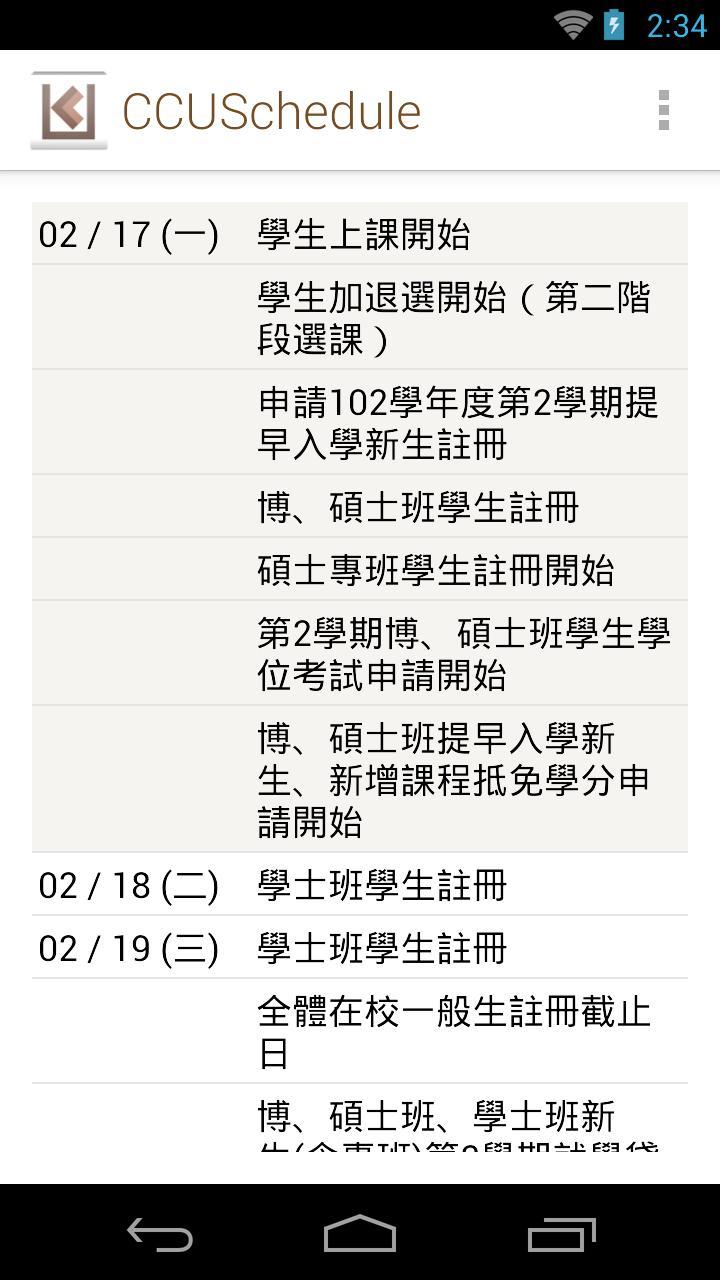Go back using the system back button
This screenshot has height=1280, width=720.
coord(160,1234)
